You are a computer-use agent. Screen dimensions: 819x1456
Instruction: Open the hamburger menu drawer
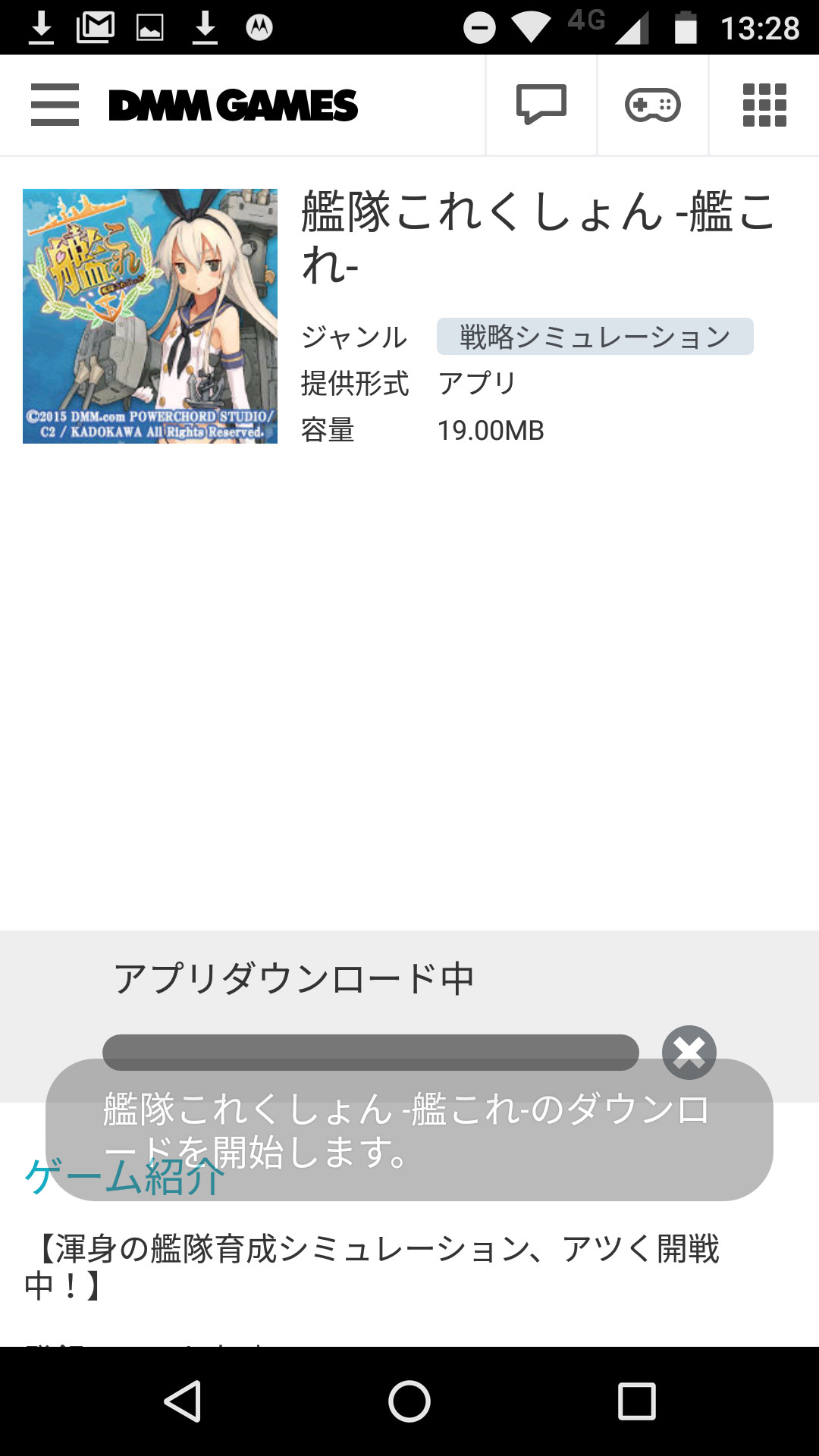tap(55, 105)
